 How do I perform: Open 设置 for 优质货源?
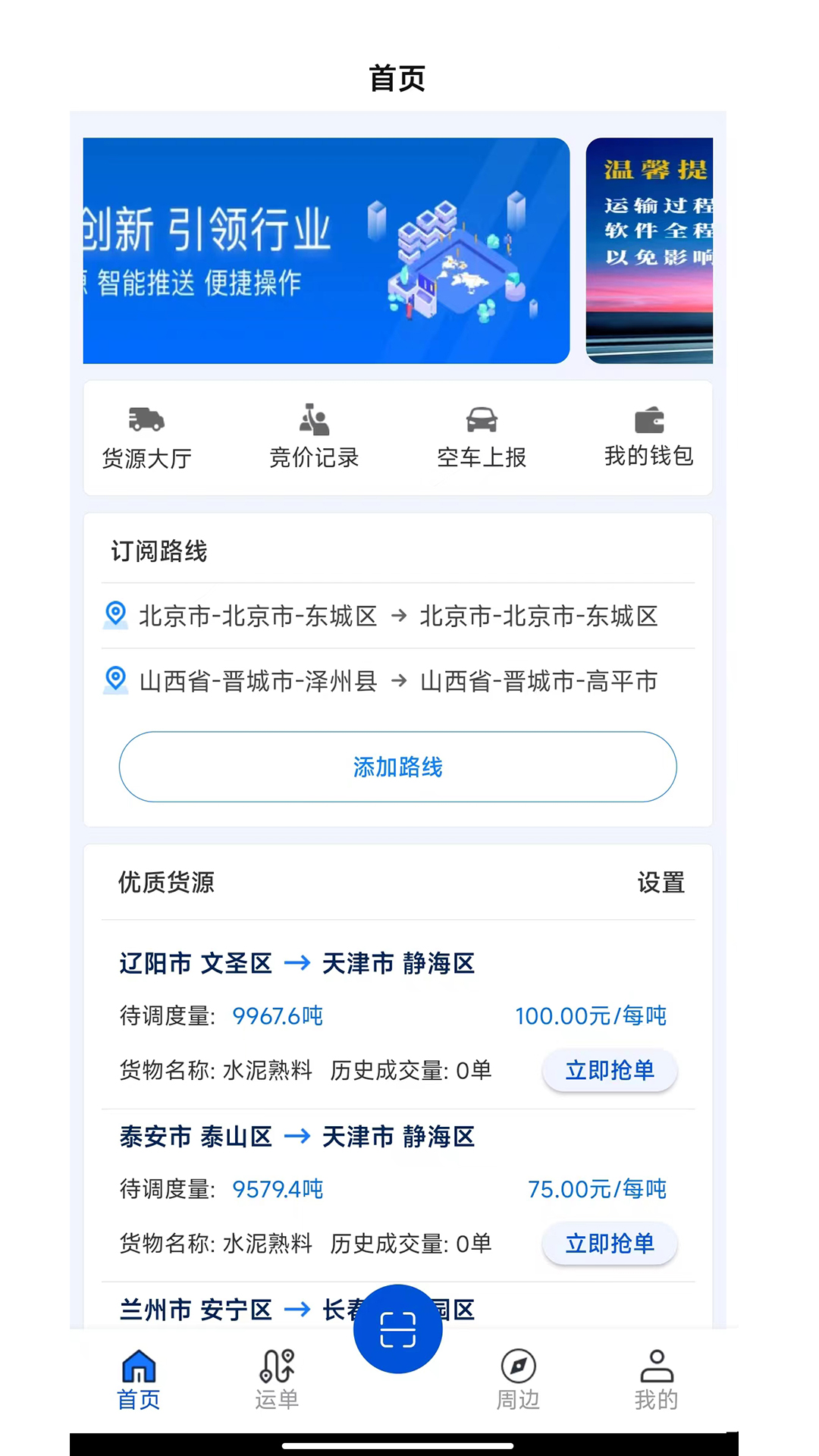pyautogui.click(x=661, y=883)
